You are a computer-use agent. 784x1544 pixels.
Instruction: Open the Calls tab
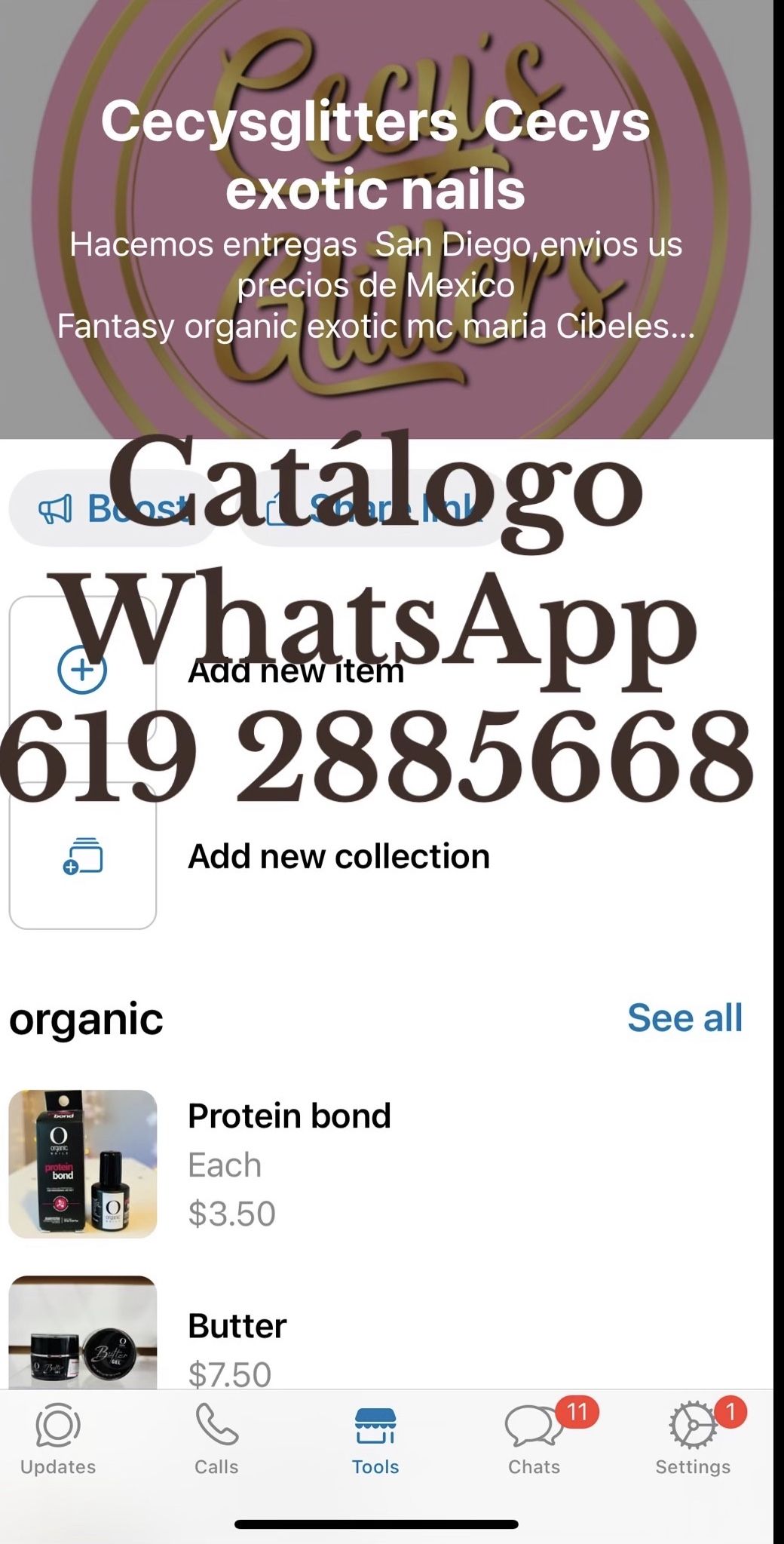[216, 1439]
